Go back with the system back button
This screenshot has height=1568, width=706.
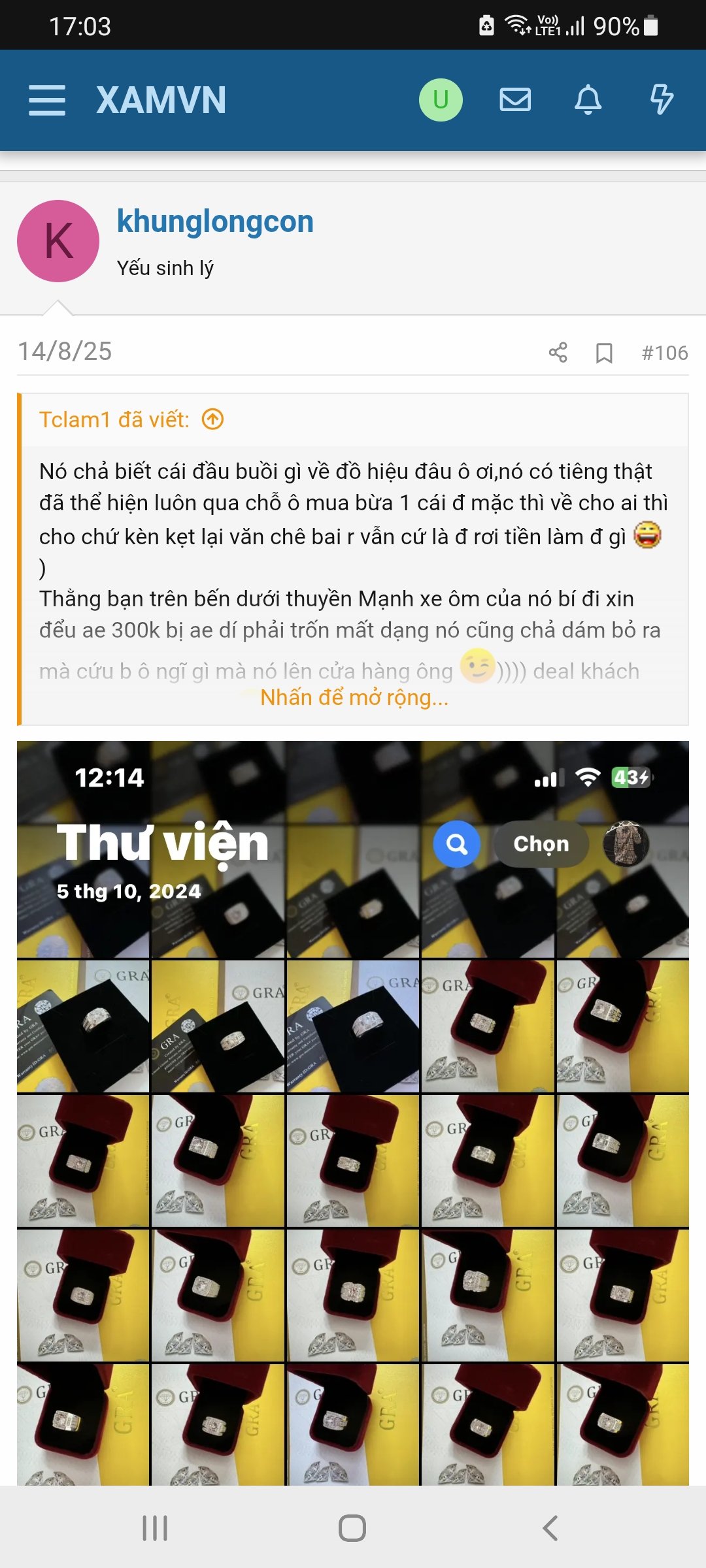coord(550,1528)
